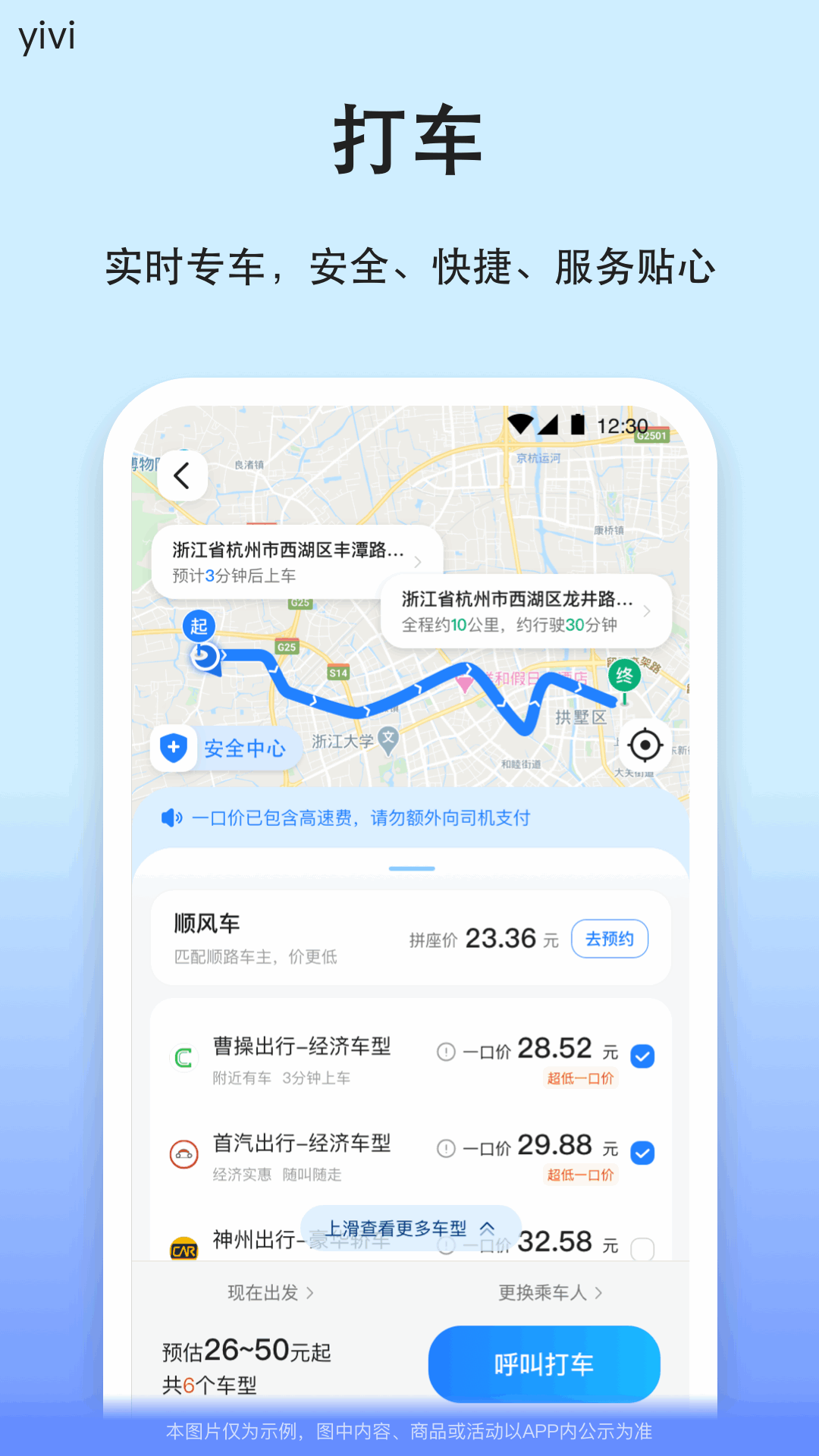The width and height of the screenshot is (819, 1456).
Task: Tap the GPS locate icon on the map
Action: point(644,745)
